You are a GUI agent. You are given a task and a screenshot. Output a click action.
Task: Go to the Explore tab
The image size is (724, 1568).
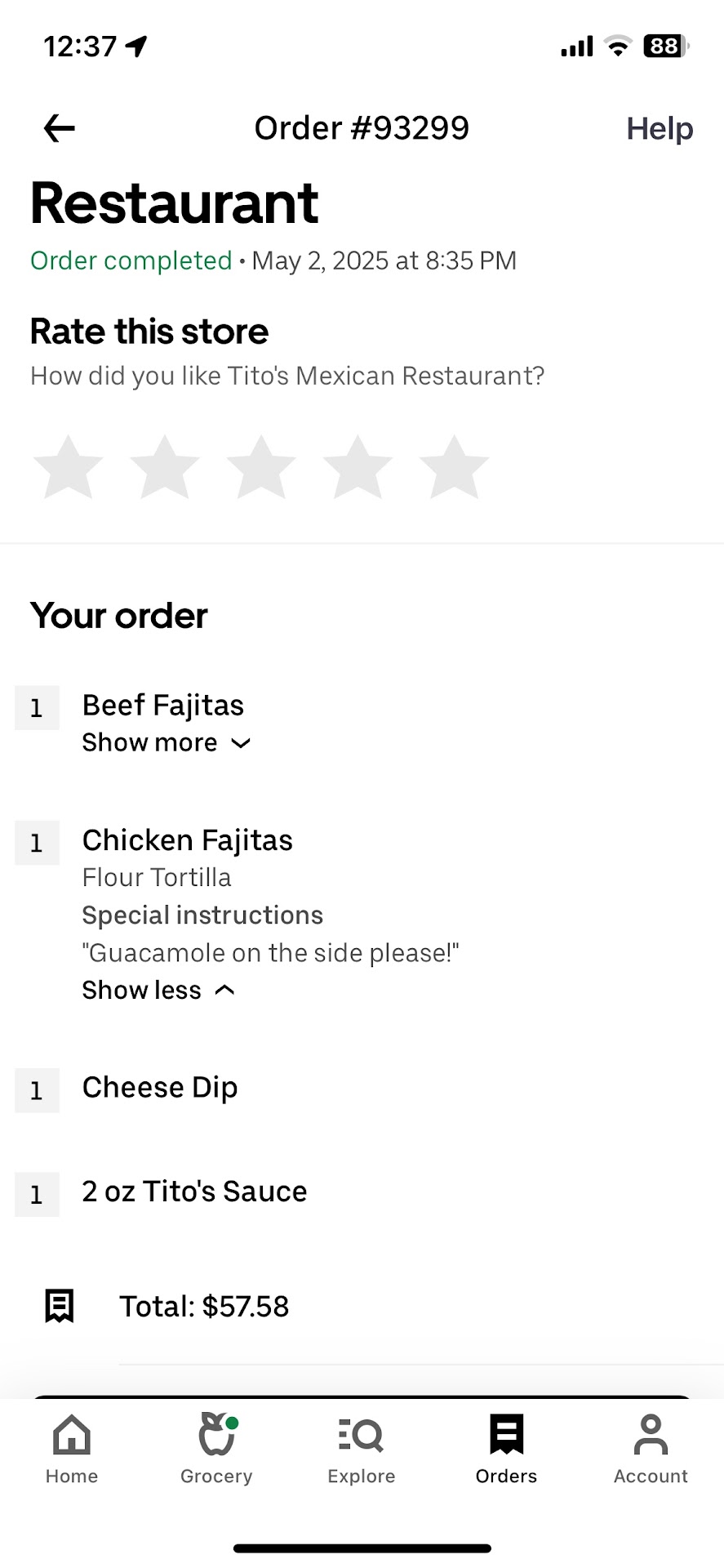362,1448
